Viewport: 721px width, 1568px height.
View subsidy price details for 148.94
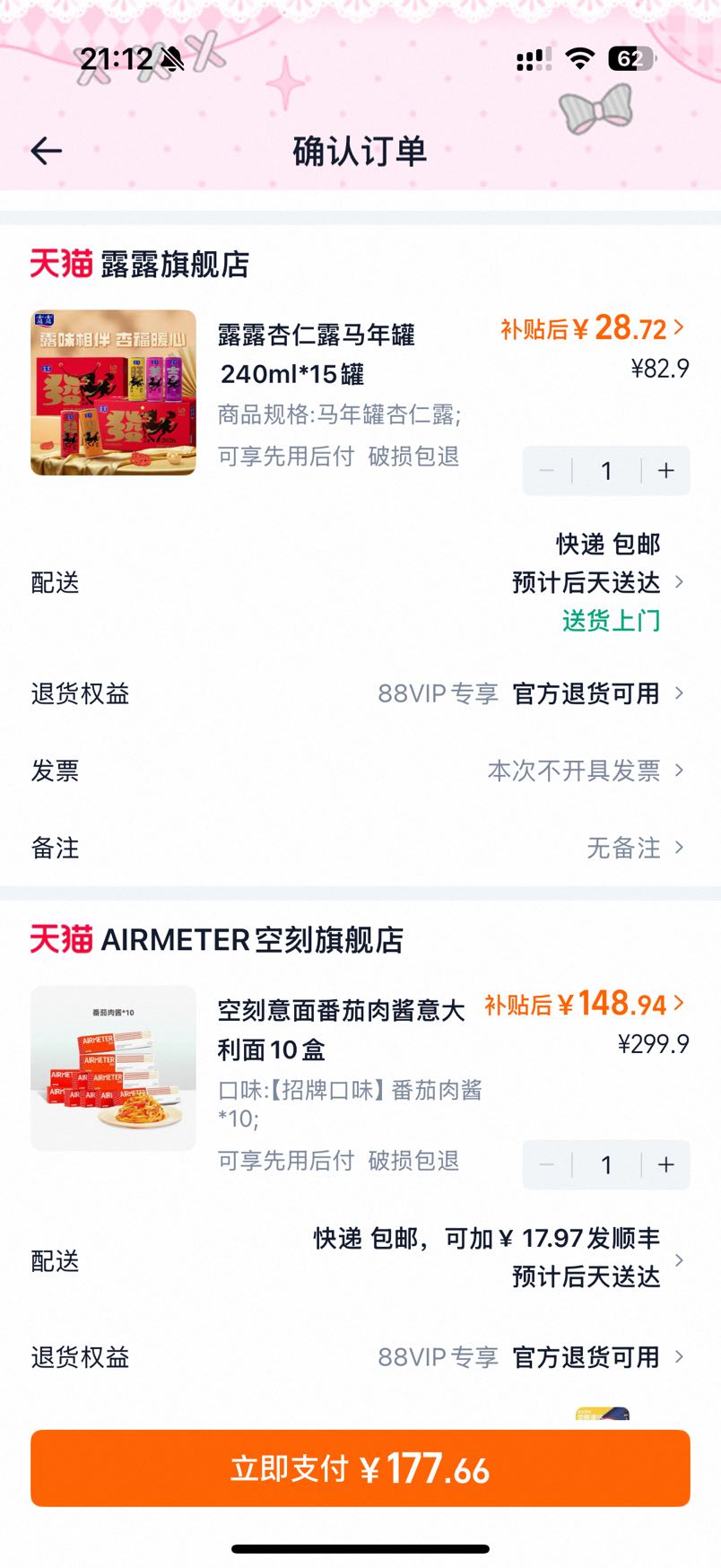(585, 1004)
